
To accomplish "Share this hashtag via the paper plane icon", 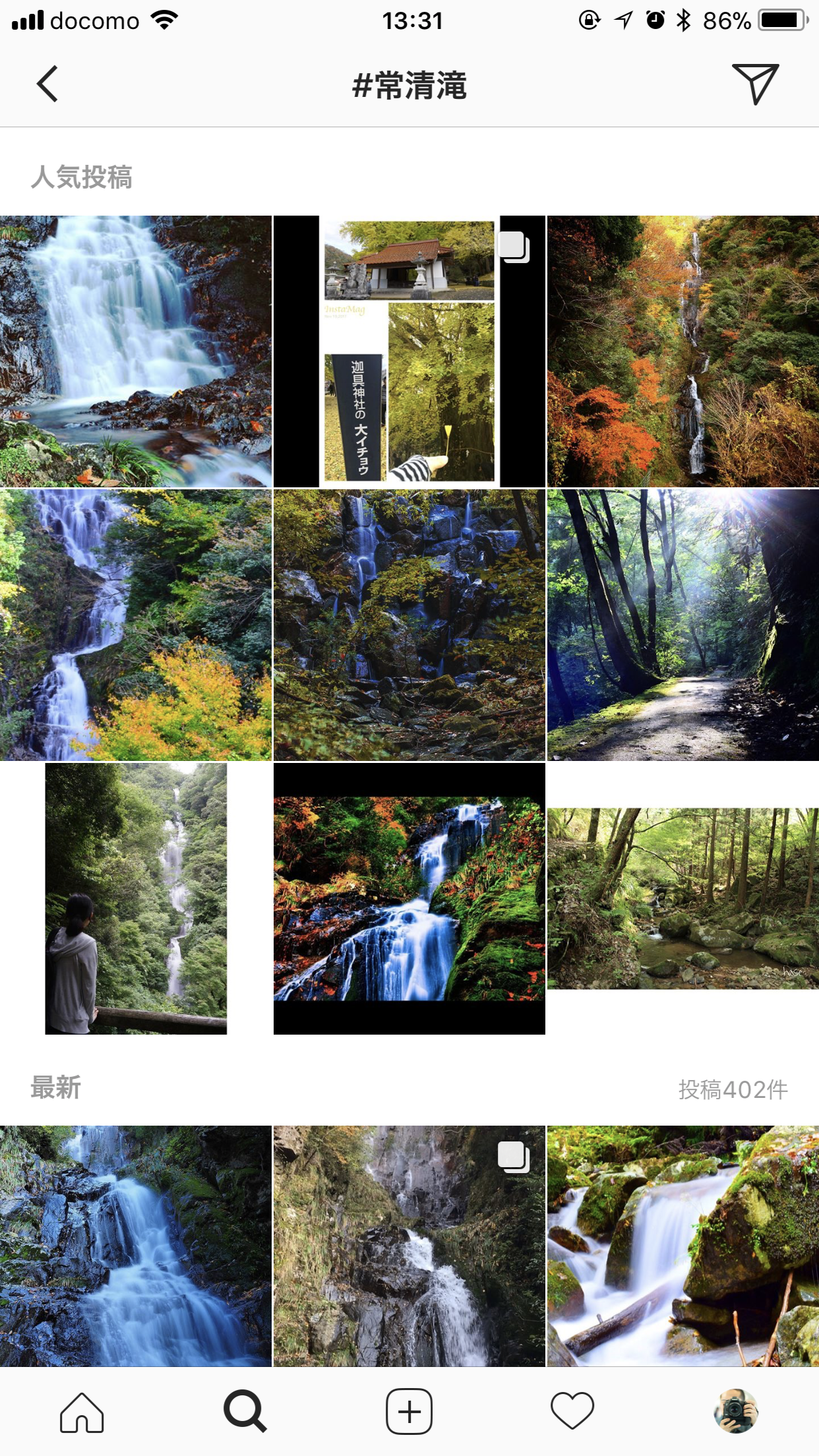I will tap(756, 84).
